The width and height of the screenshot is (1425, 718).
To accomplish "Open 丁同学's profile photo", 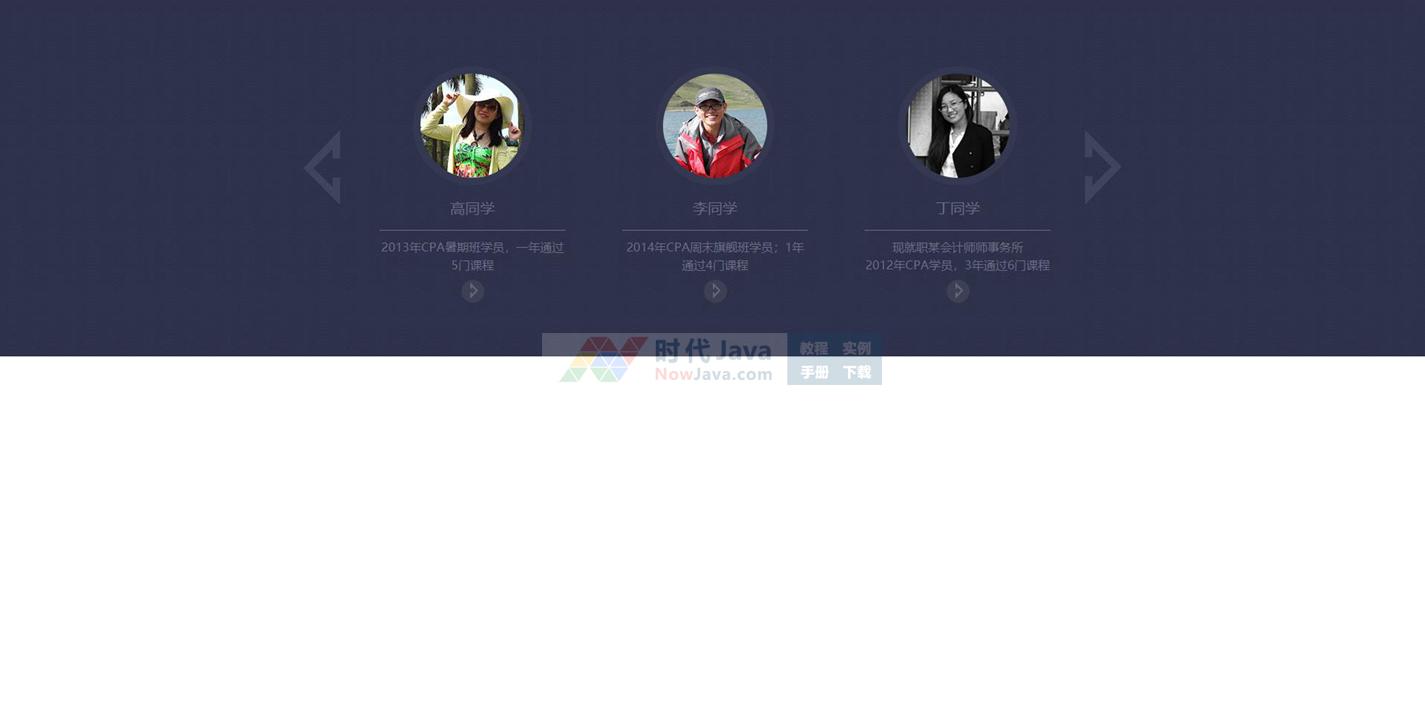I will click(958, 126).
